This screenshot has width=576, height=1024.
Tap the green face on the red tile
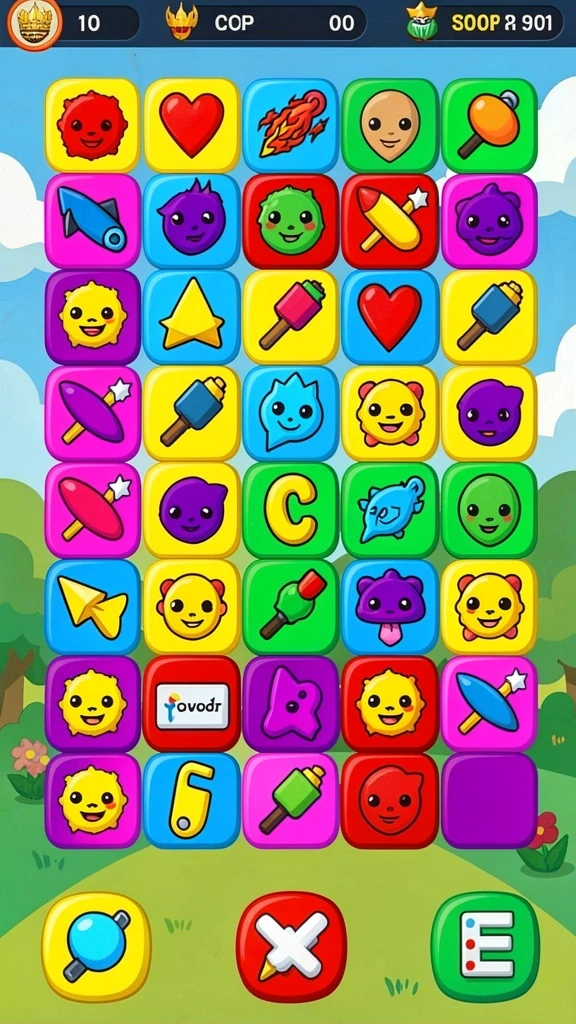point(291,221)
